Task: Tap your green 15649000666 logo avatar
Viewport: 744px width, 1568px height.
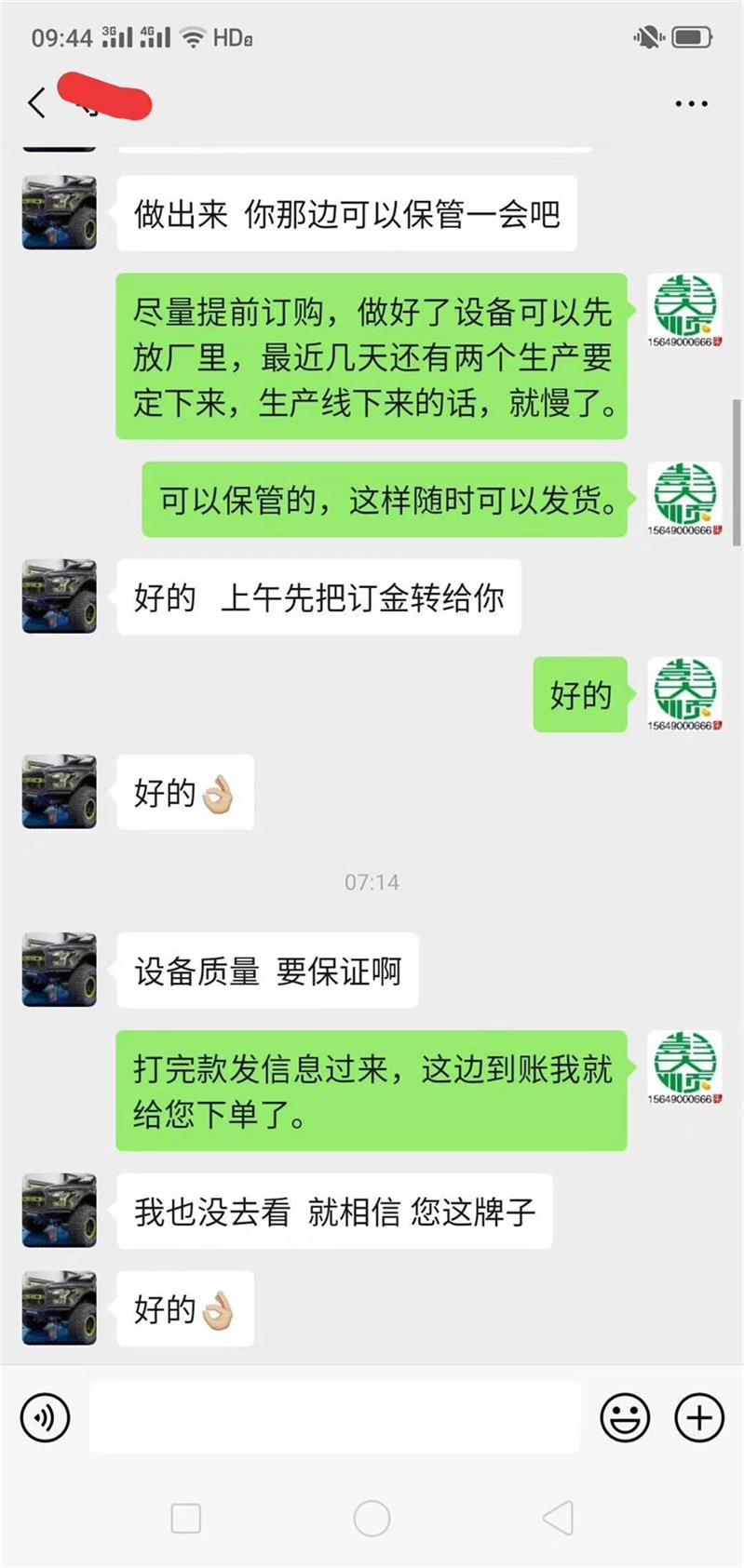Action: pyautogui.click(x=684, y=314)
